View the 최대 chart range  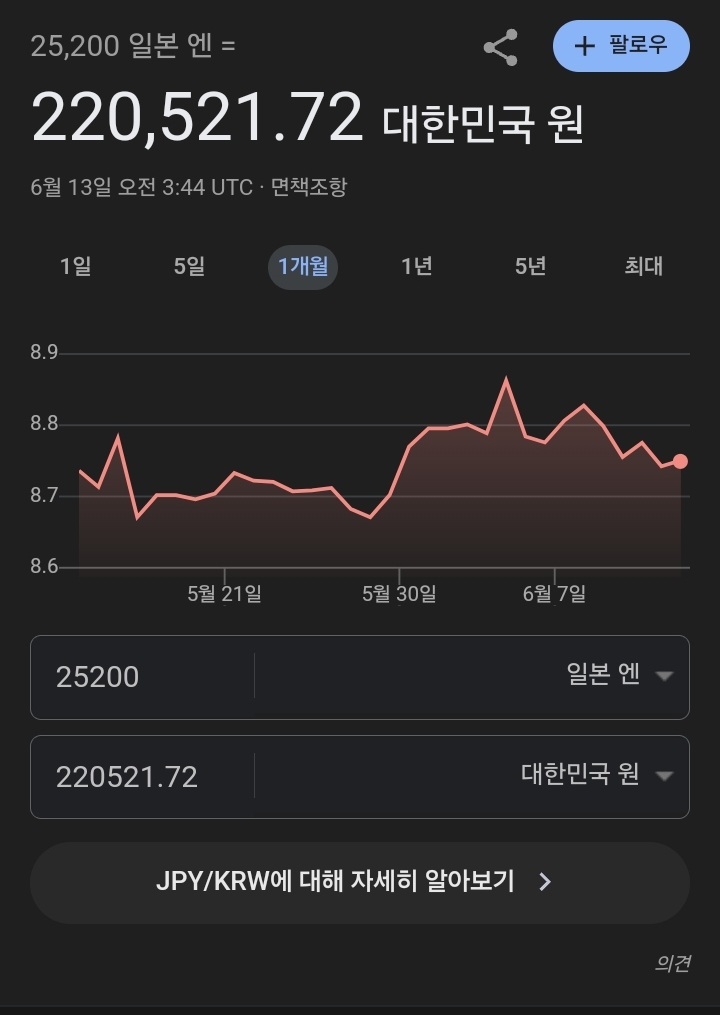tap(644, 266)
